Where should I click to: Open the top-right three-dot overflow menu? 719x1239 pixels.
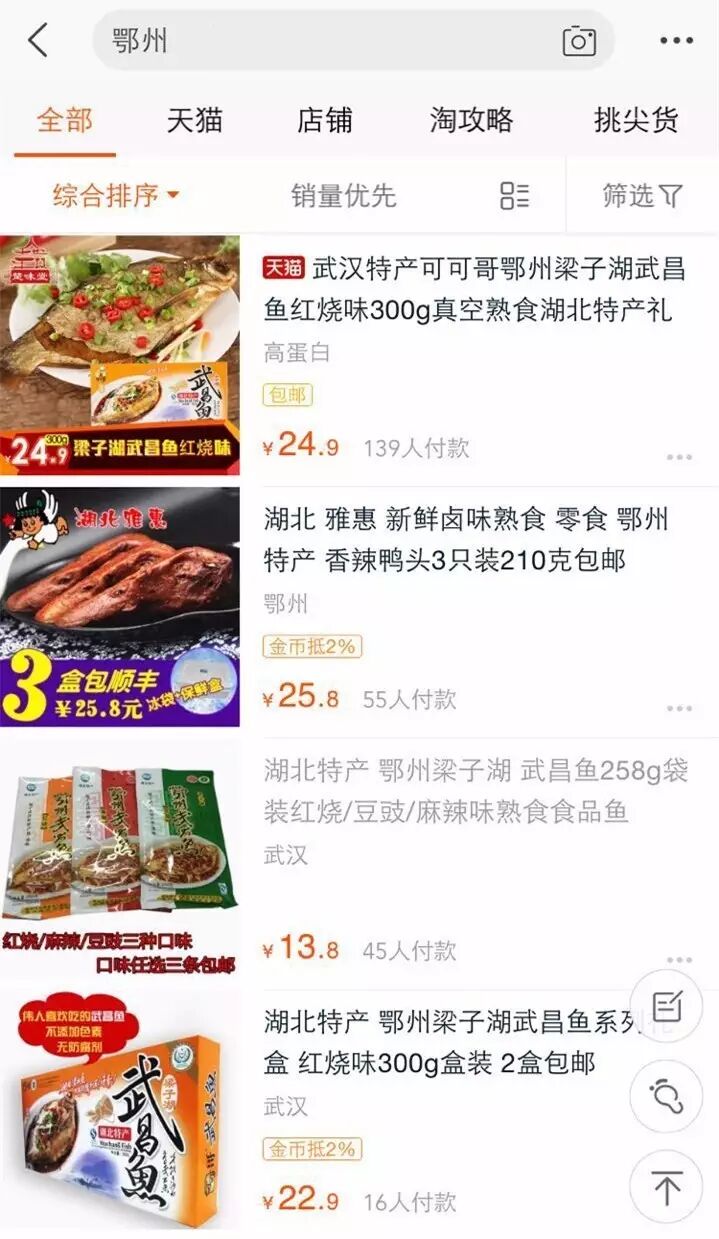pyautogui.click(x=676, y=41)
